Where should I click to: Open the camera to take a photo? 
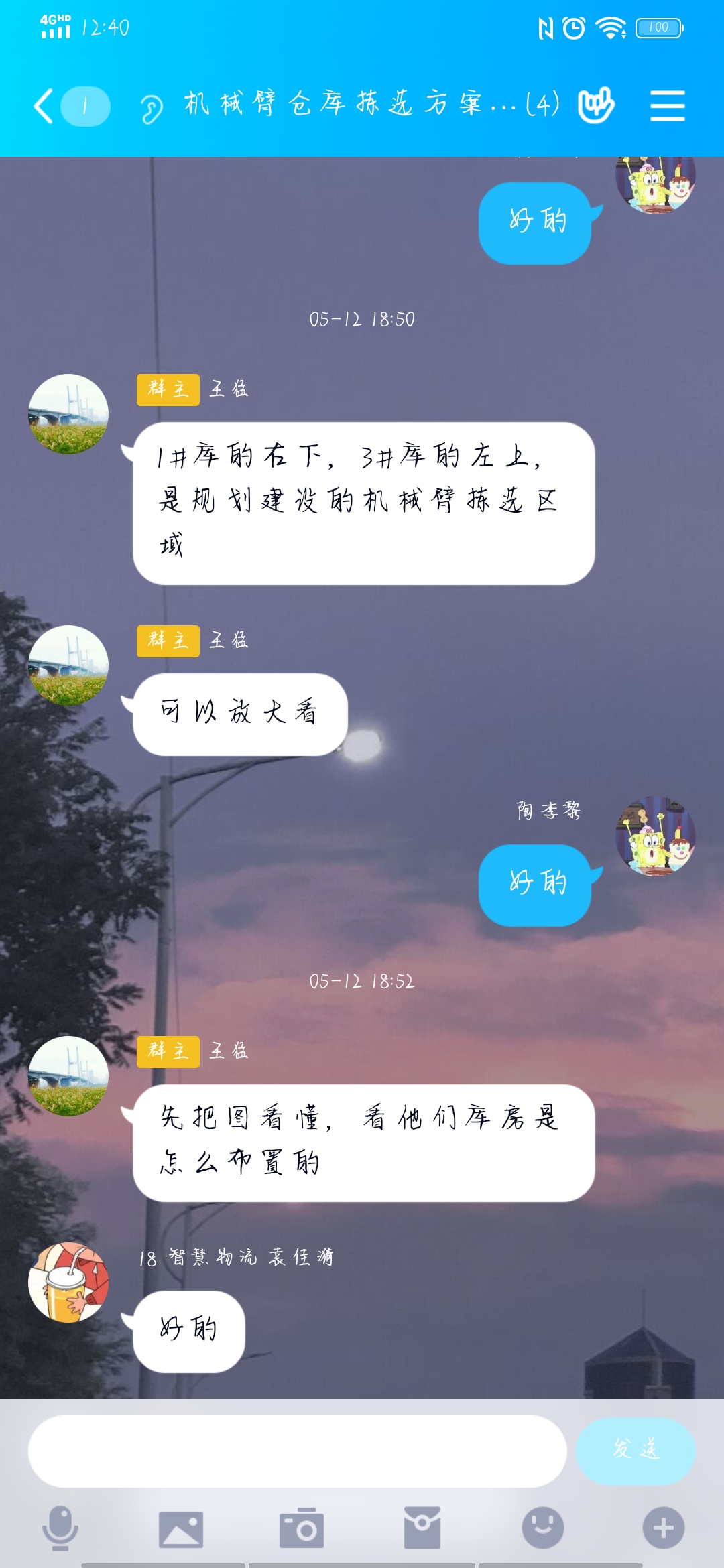(302, 1528)
